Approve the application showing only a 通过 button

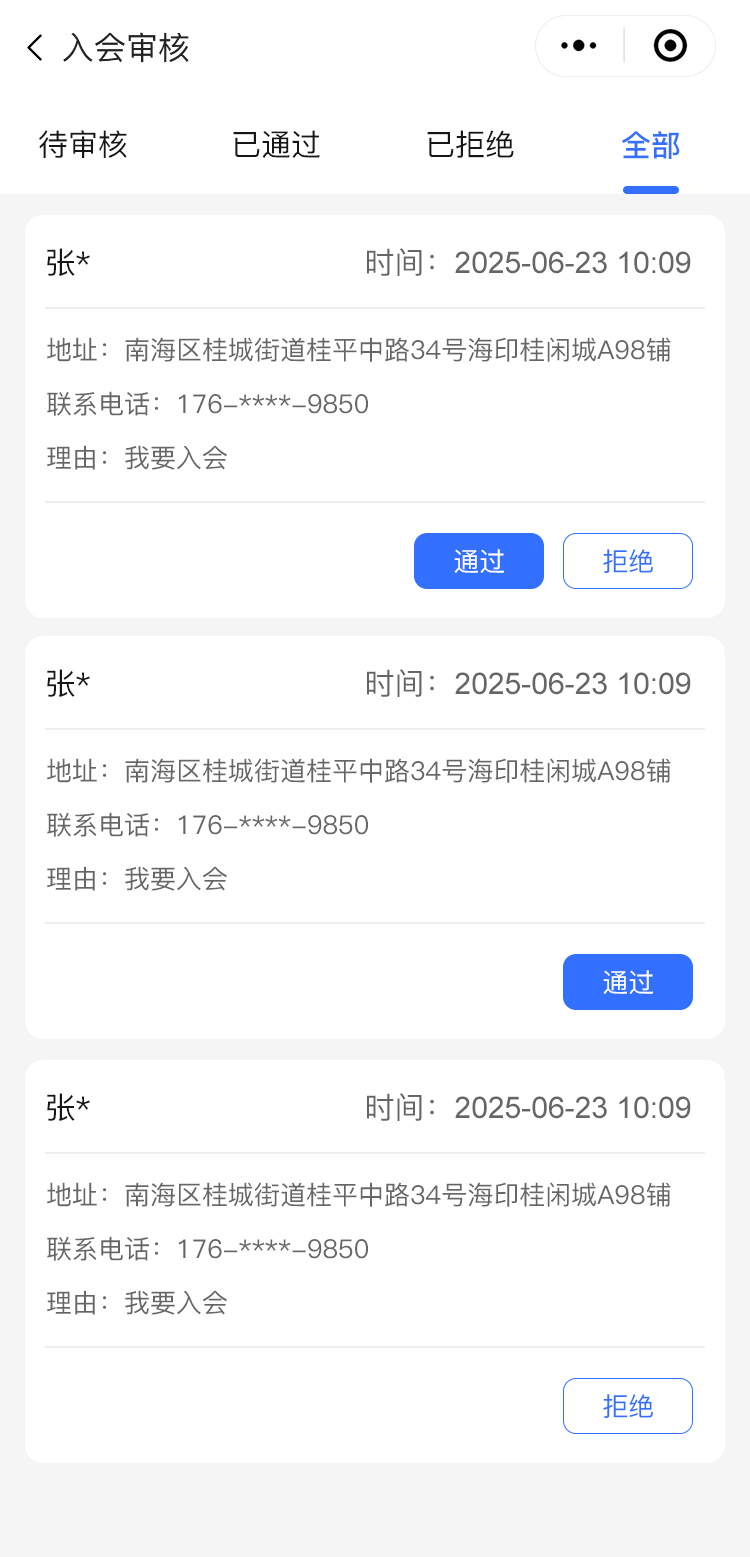click(628, 982)
